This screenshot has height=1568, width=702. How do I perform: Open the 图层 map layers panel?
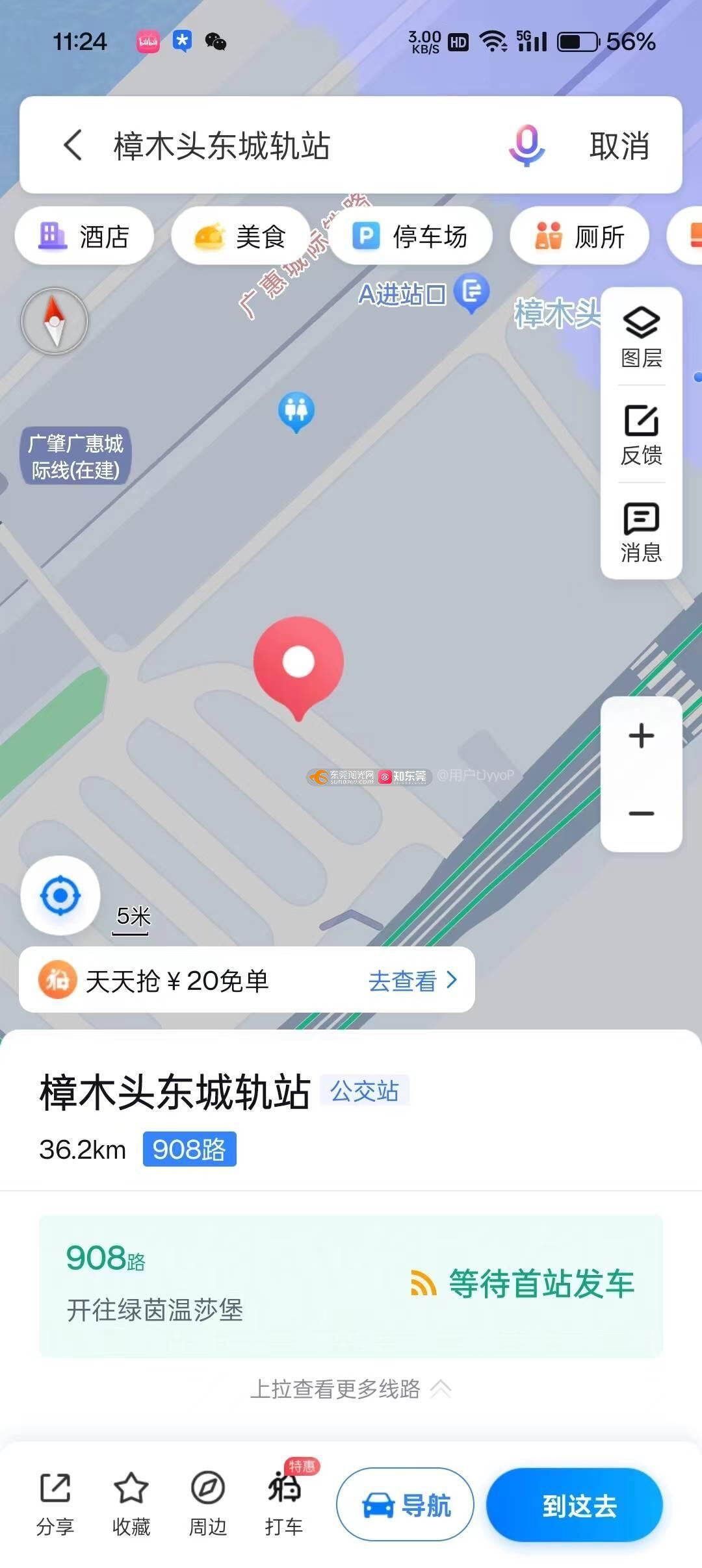641,336
